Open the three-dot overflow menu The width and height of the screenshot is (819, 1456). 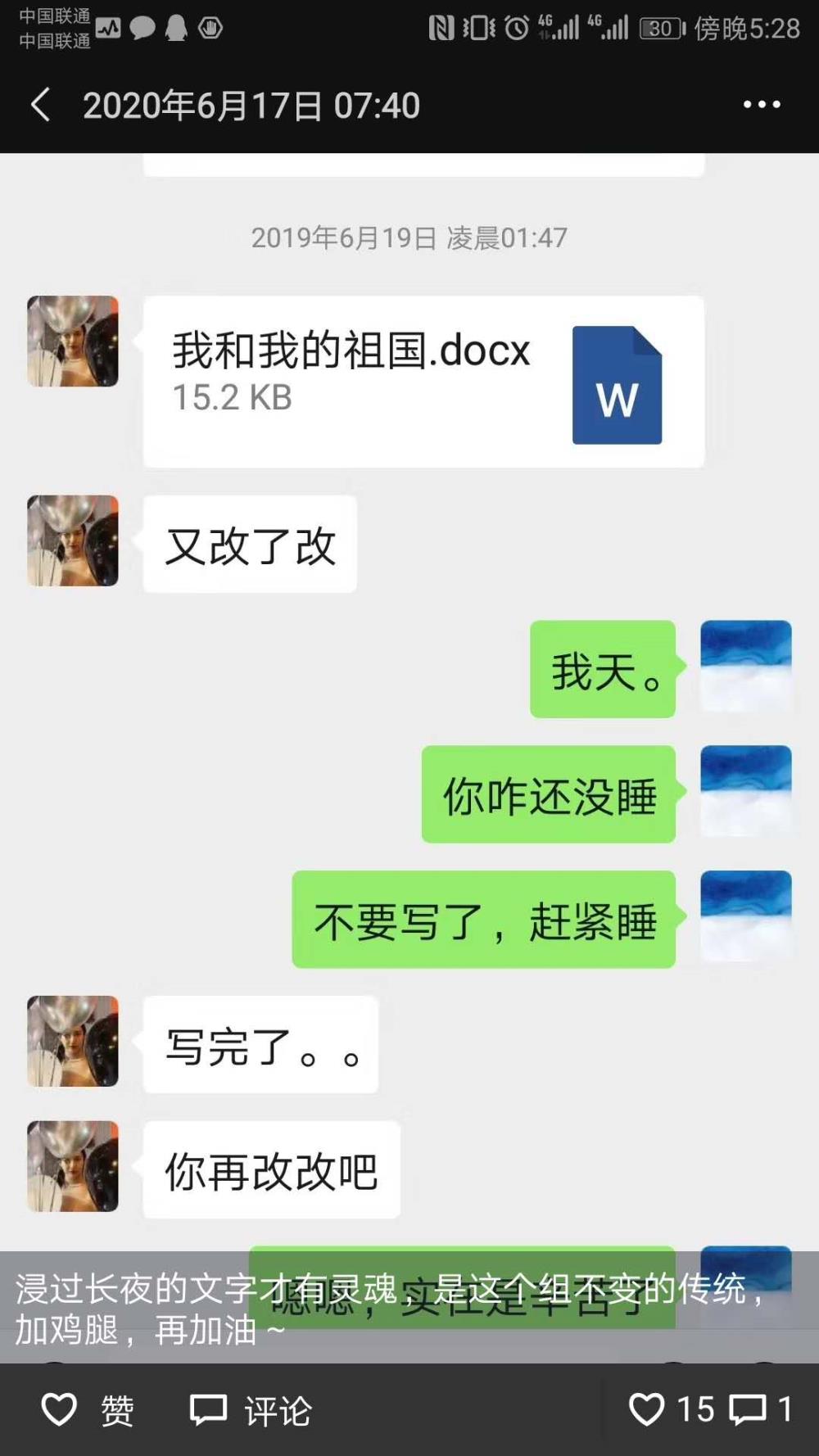coord(761,105)
